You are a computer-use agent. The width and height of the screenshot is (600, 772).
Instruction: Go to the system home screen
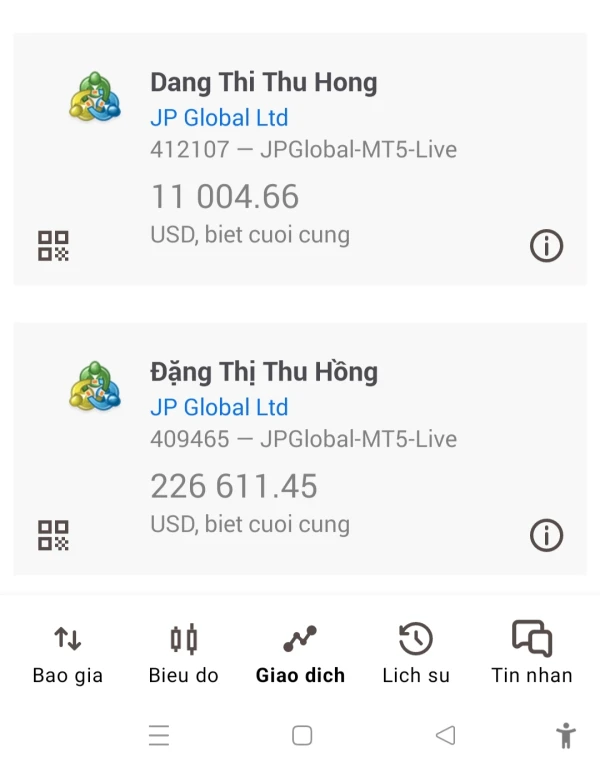click(302, 736)
